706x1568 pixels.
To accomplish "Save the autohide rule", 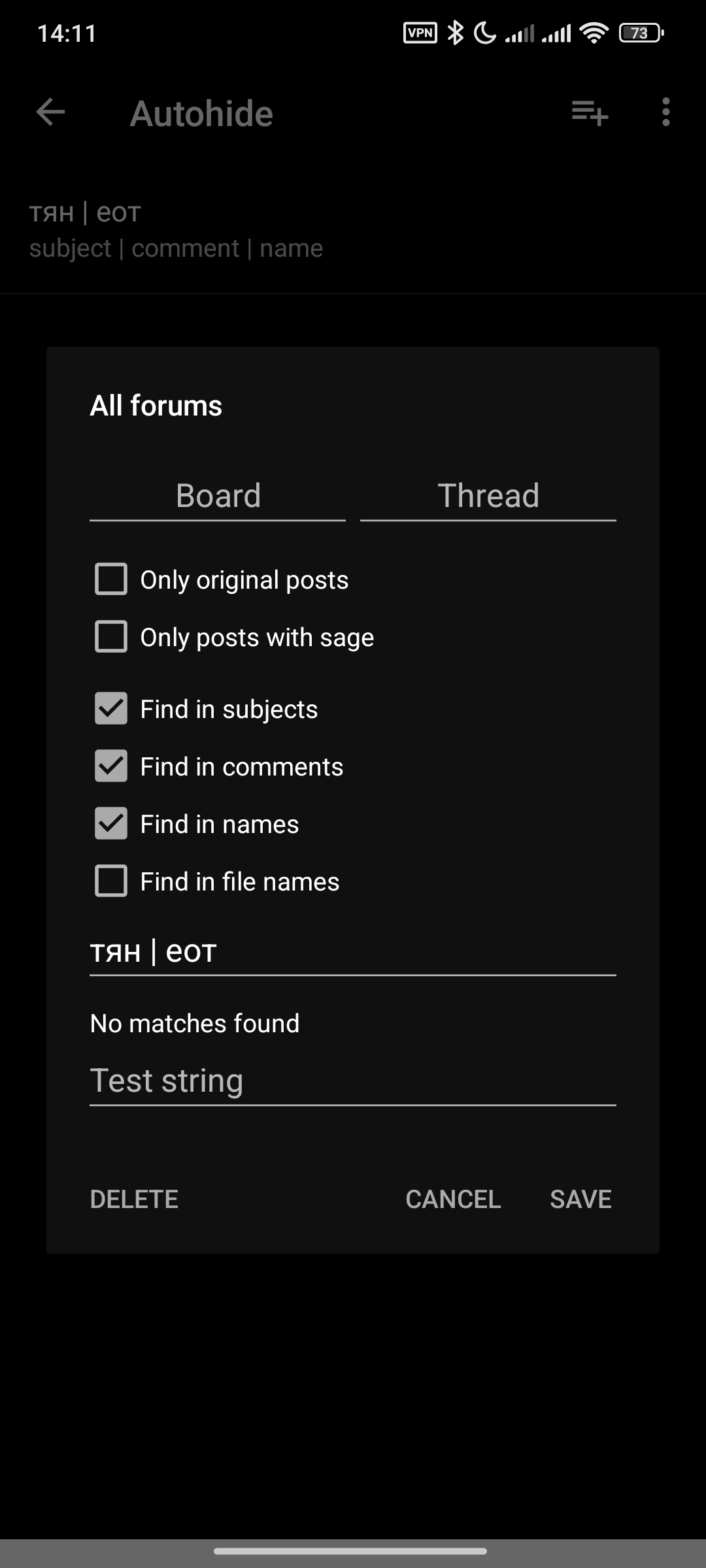I will click(x=580, y=1199).
